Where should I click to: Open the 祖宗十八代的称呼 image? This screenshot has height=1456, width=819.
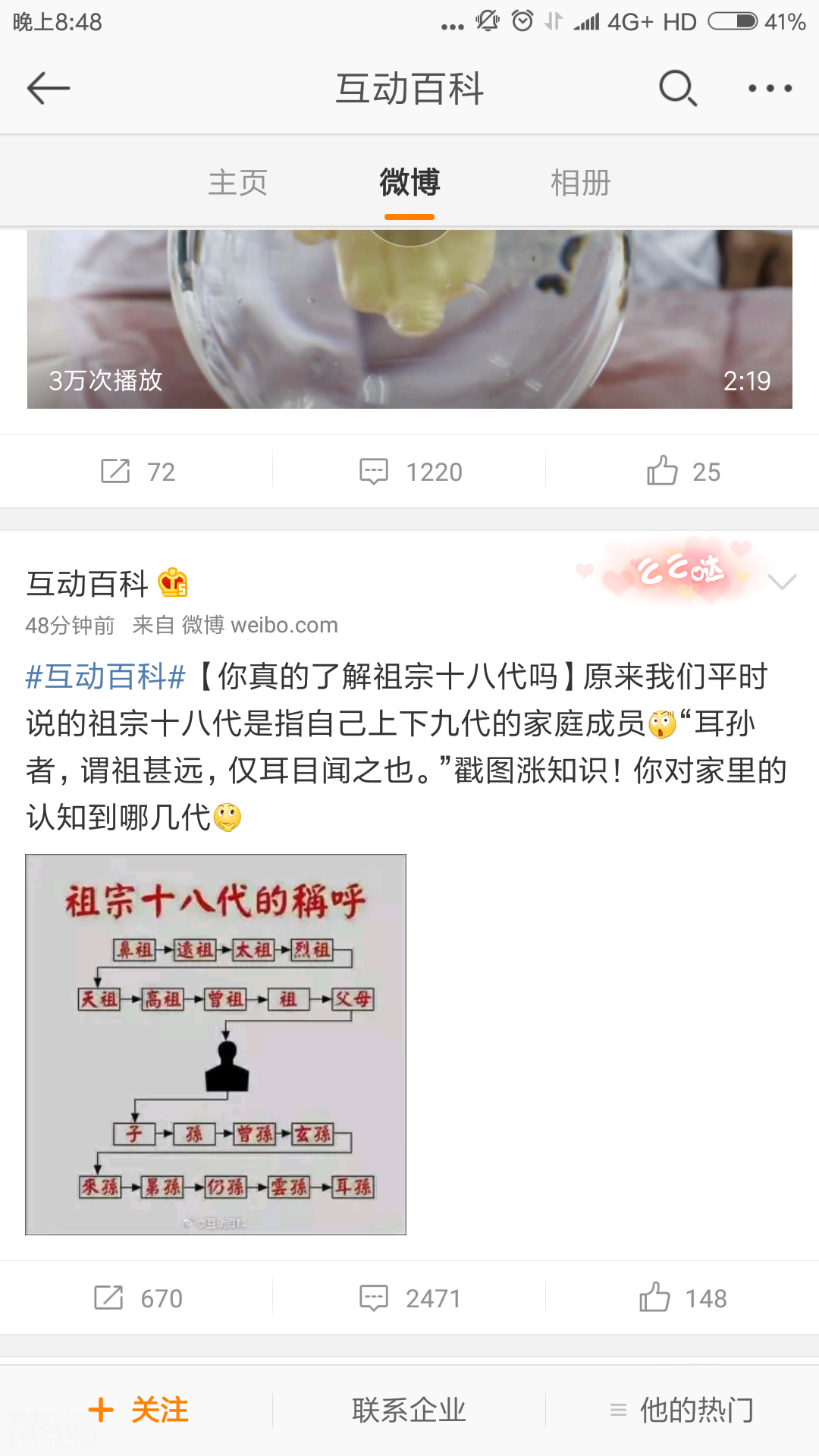coord(216,1044)
